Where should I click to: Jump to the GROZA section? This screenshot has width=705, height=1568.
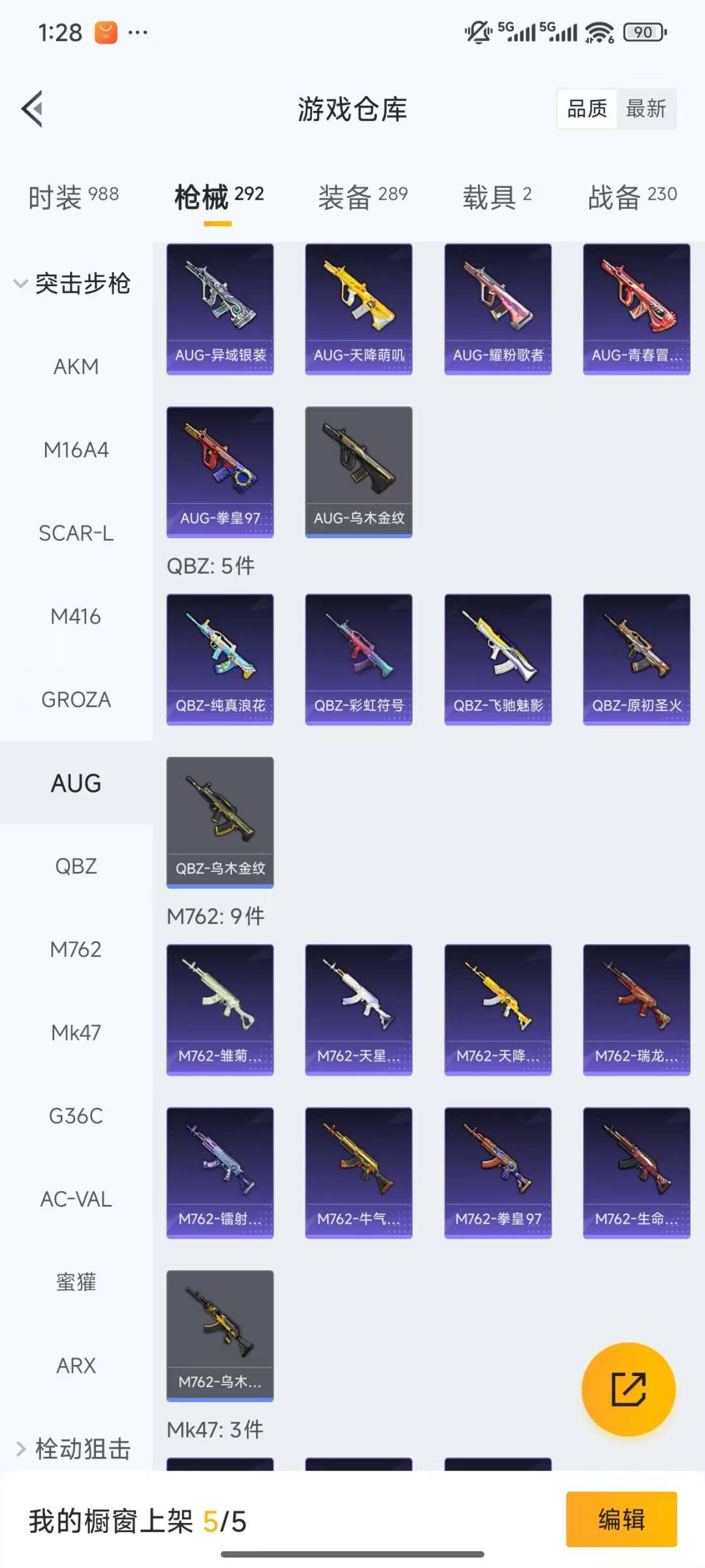76,699
